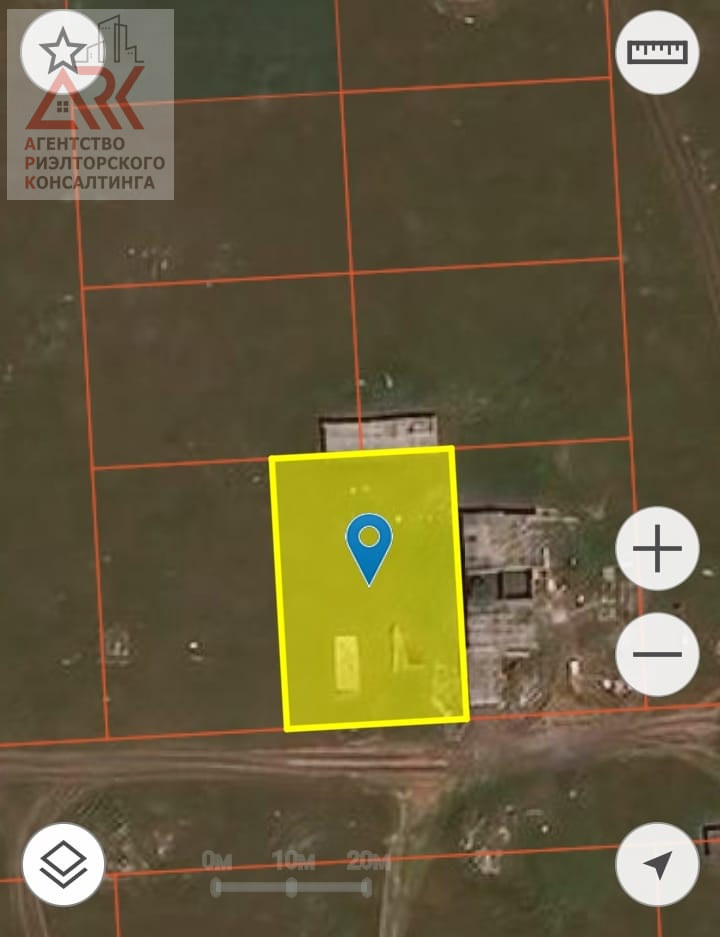Zoom in on the map
This screenshot has height=937, width=720.
pos(657,549)
